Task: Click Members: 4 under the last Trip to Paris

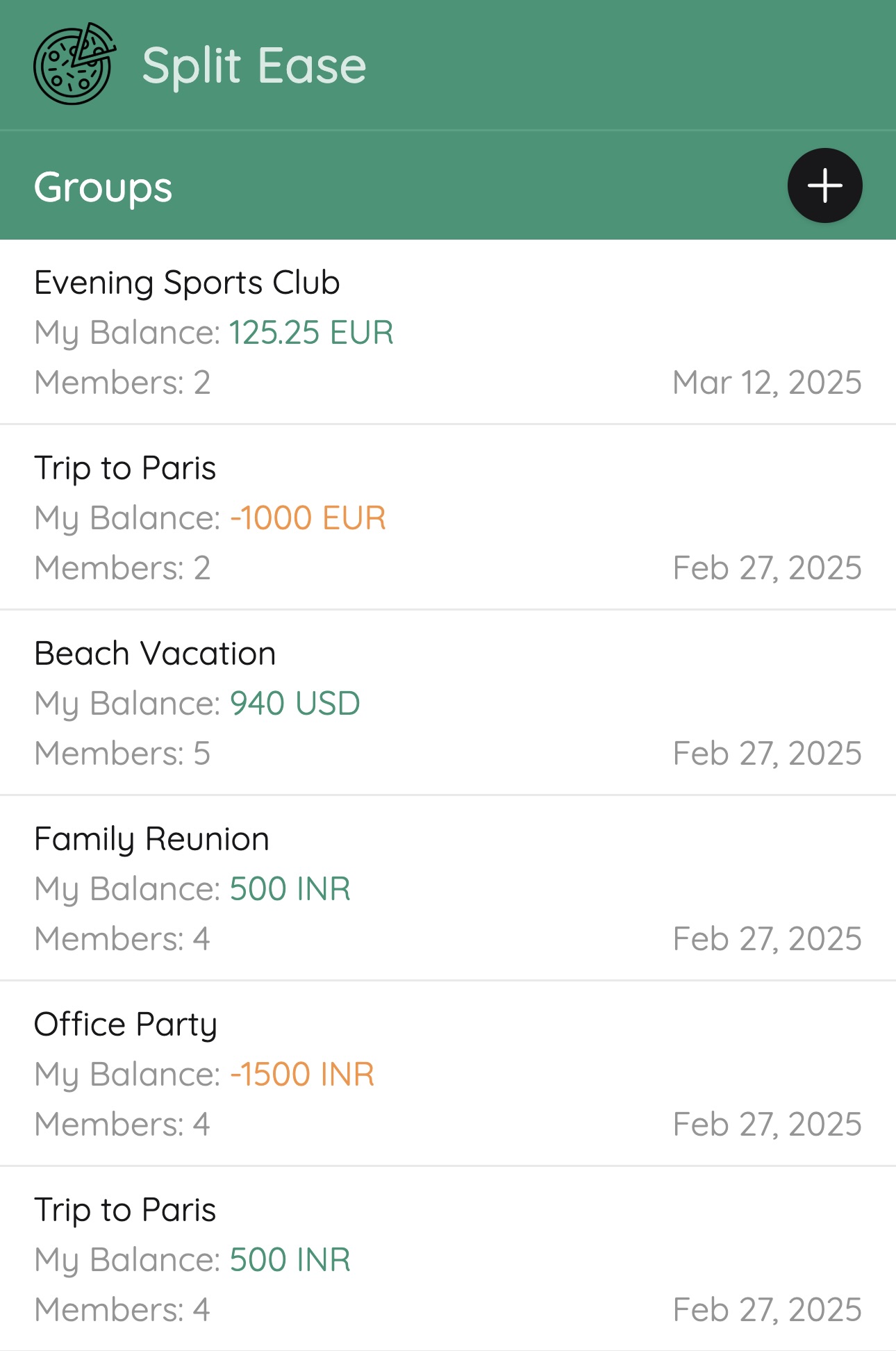Action: click(x=123, y=1309)
